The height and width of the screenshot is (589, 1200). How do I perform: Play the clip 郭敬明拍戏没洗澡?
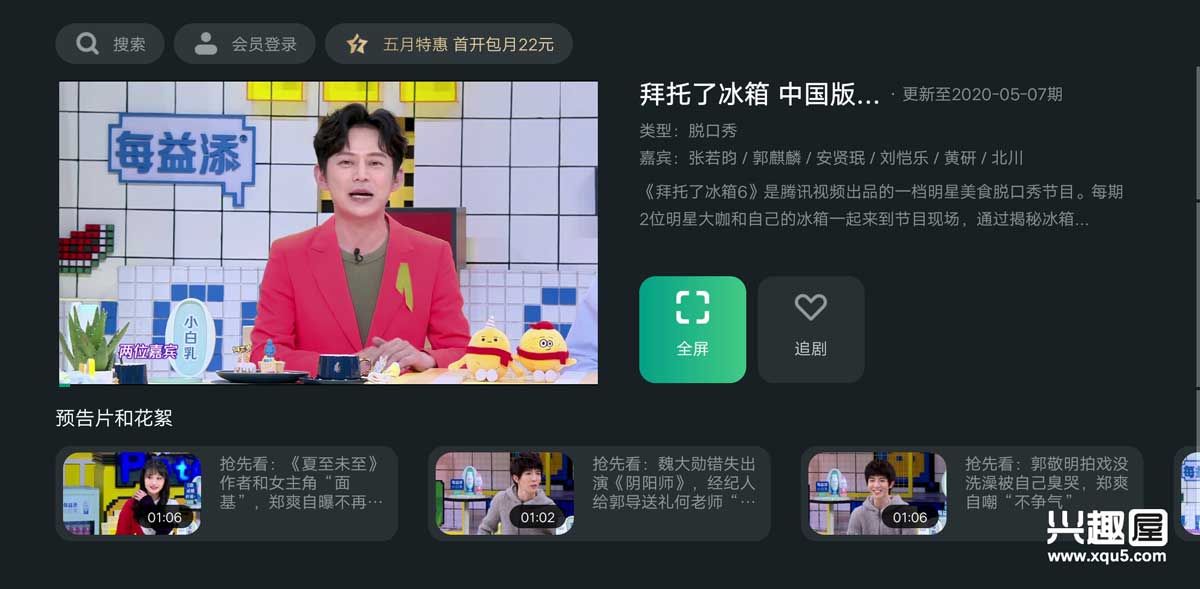[x=971, y=493]
